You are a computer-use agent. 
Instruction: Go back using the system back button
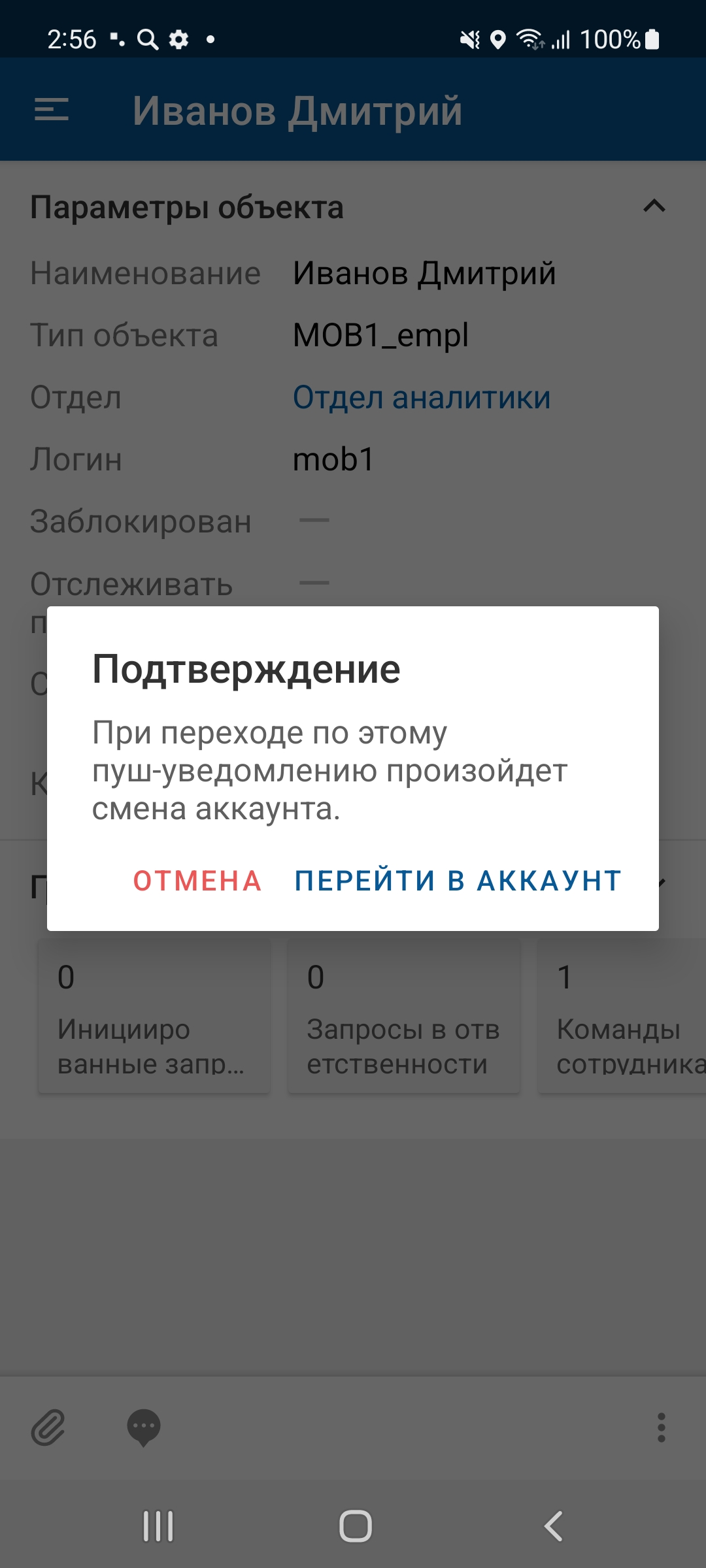click(553, 1526)
